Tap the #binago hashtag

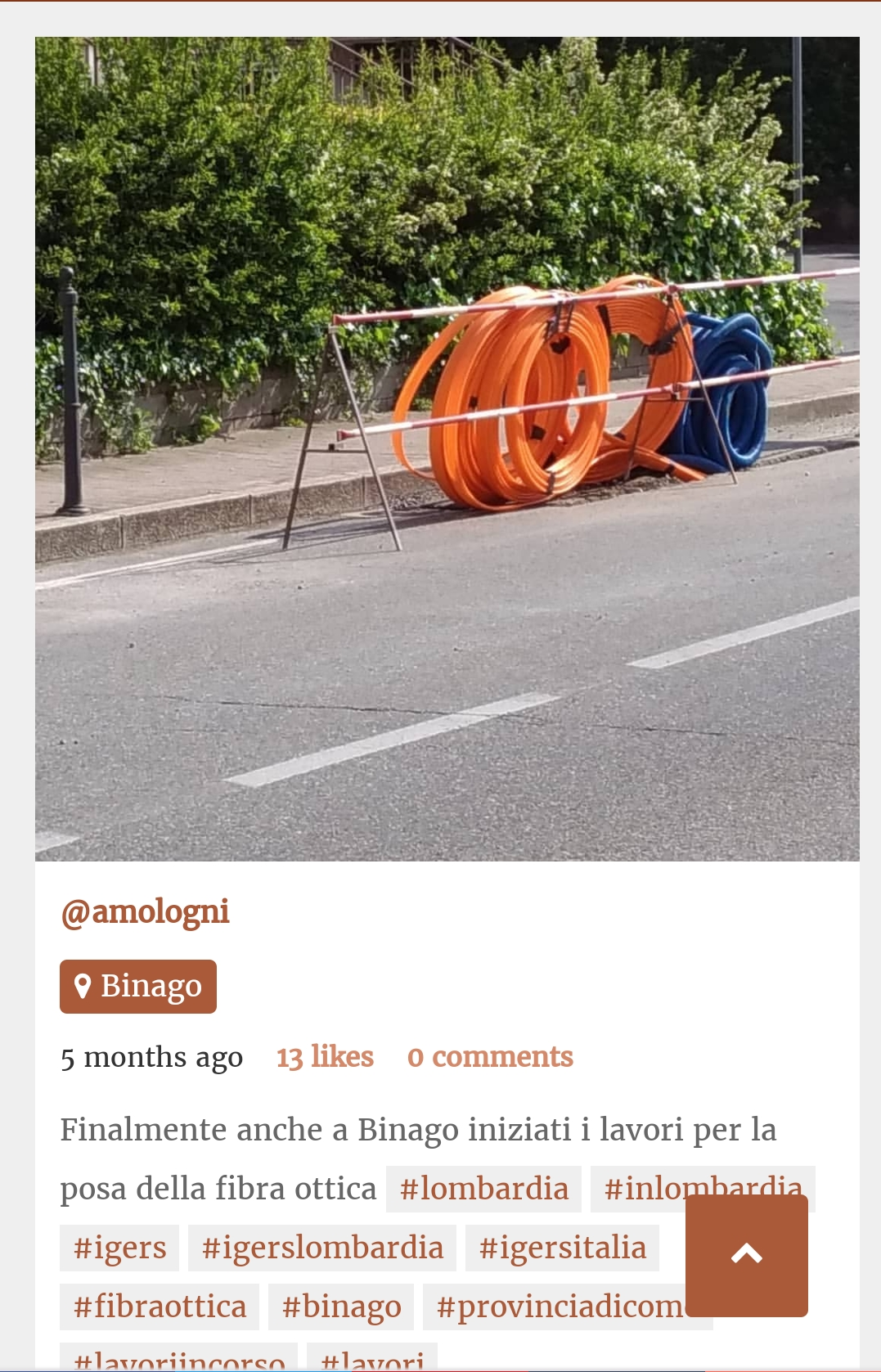341,1307
